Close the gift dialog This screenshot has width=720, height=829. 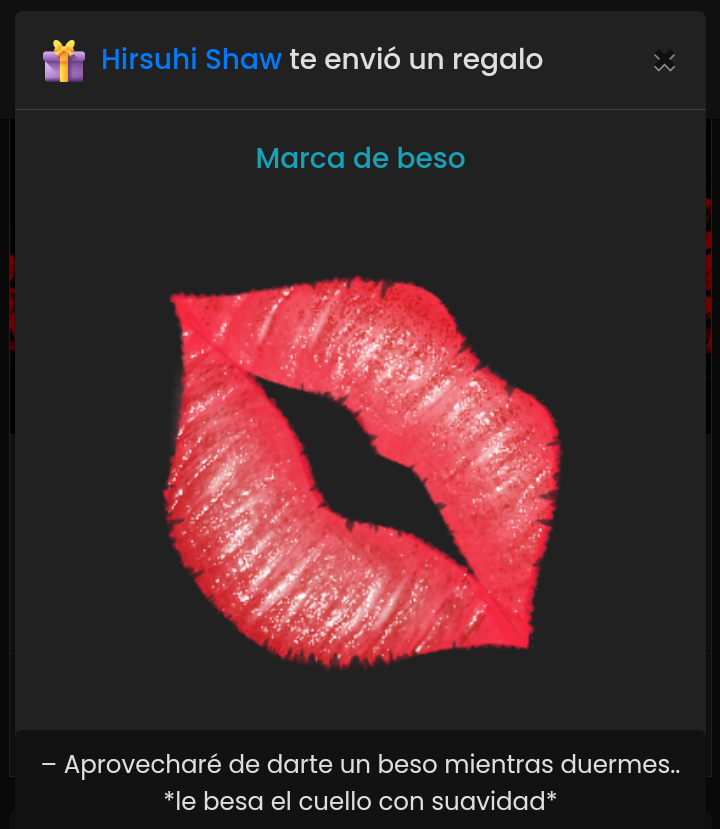[x=664, y=61]
